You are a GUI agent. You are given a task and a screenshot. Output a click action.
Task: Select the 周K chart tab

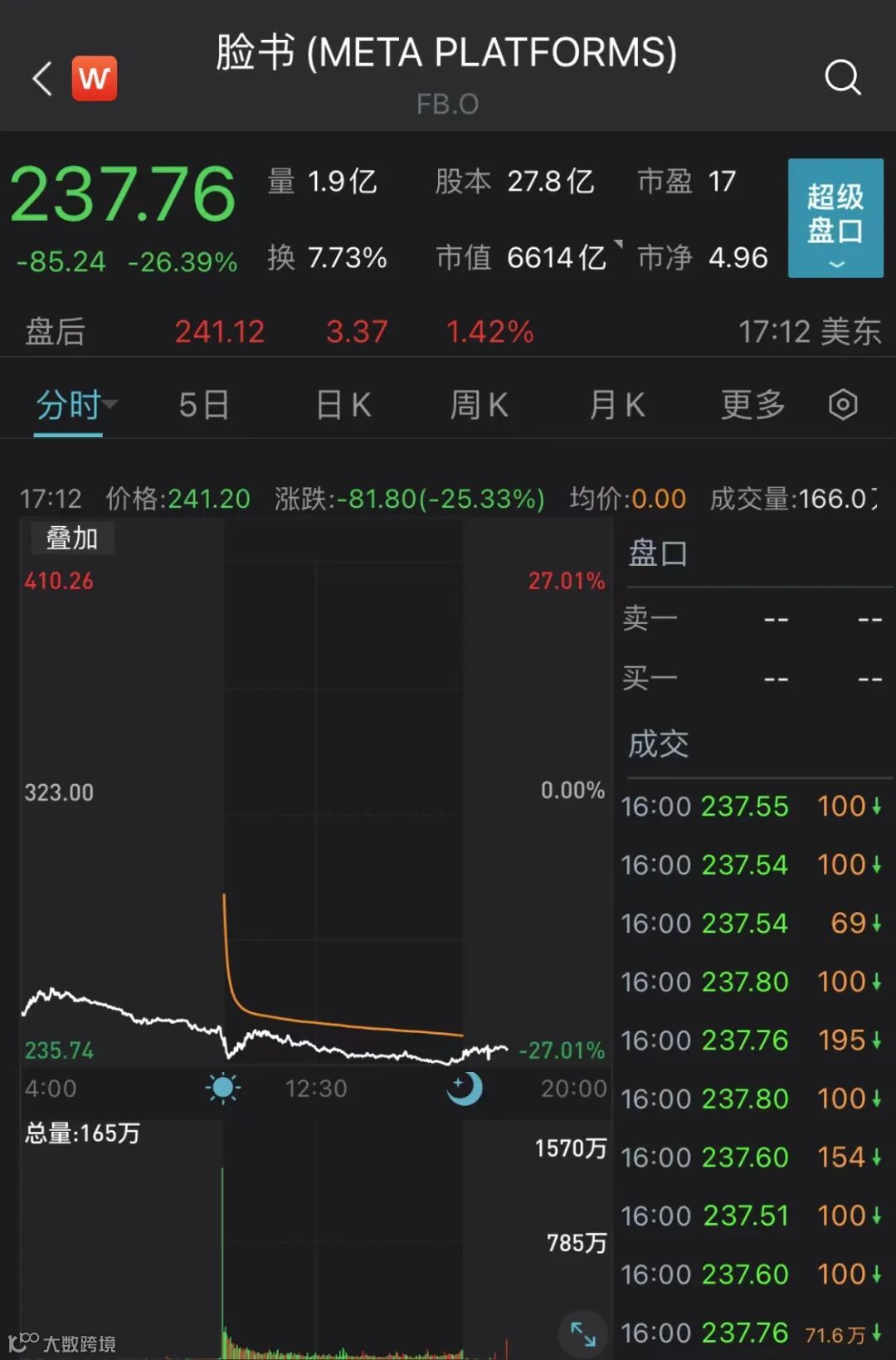(479, 406)
